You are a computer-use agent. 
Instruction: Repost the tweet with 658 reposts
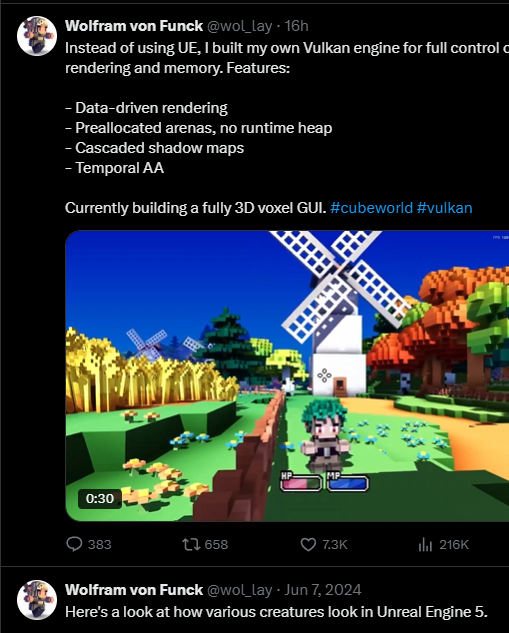pos(205,545)
